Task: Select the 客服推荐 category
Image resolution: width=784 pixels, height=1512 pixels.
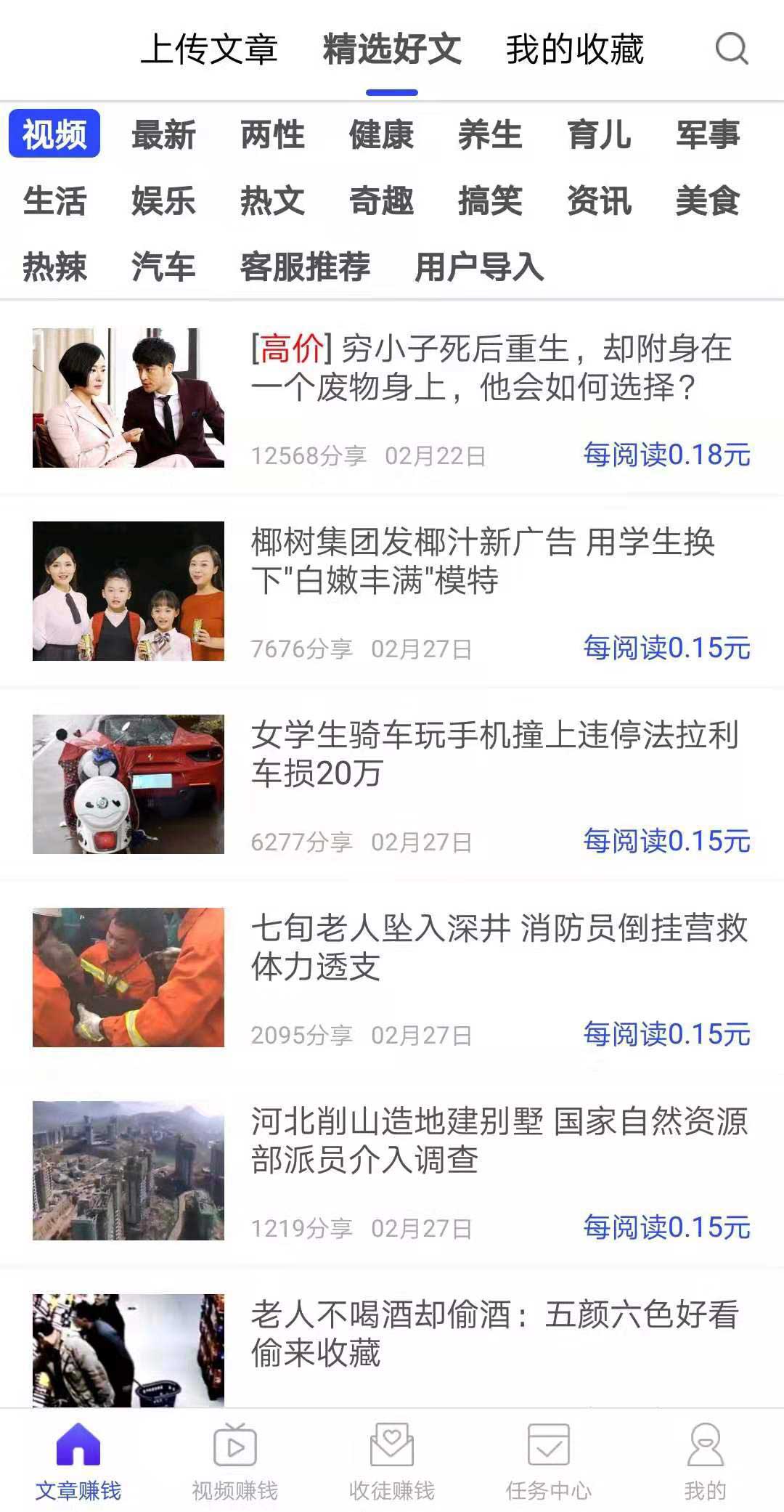Action: coord(305,267)
